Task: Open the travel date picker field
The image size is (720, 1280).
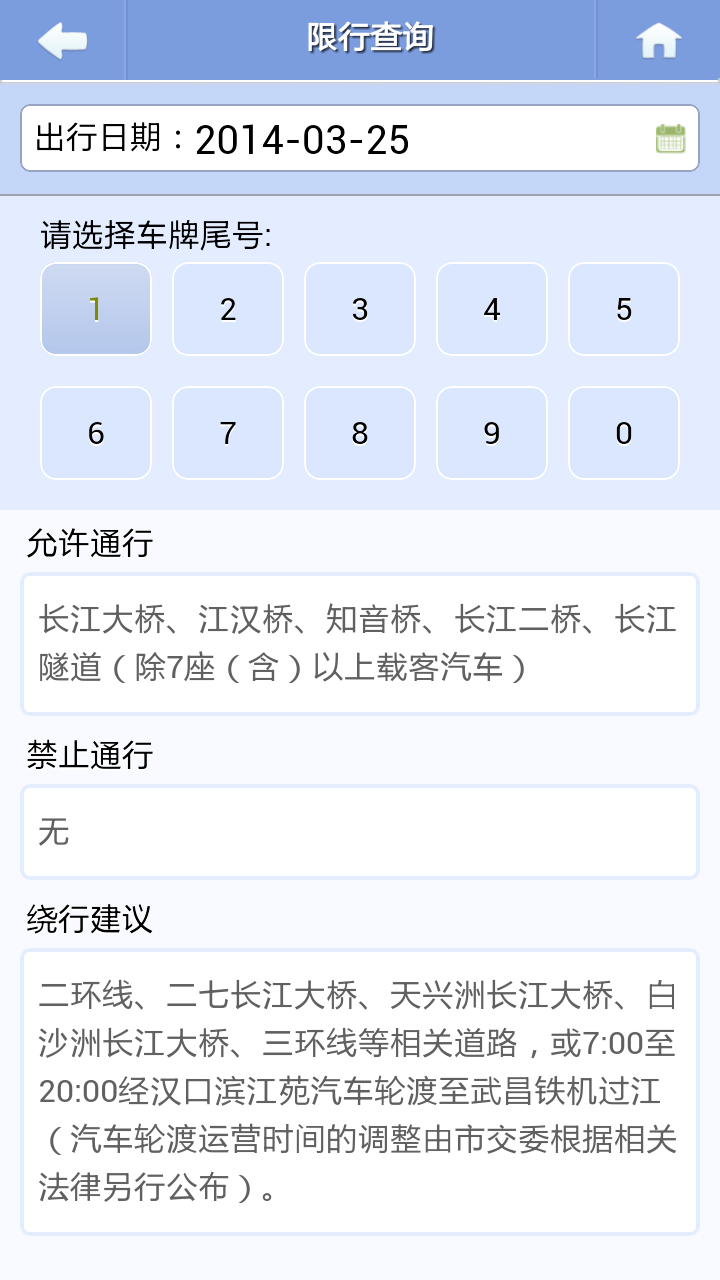Action: point(340,139)
